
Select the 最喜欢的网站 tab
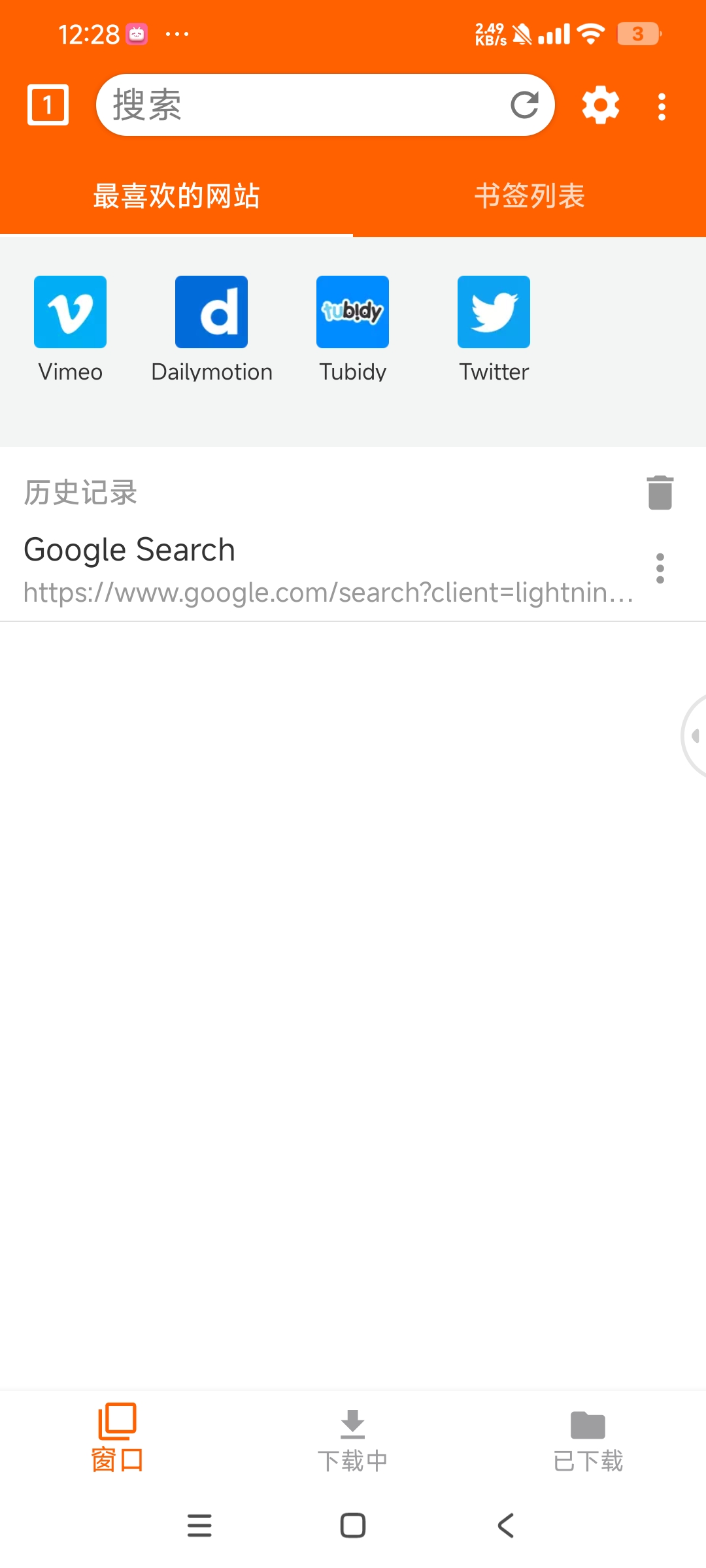176,196
